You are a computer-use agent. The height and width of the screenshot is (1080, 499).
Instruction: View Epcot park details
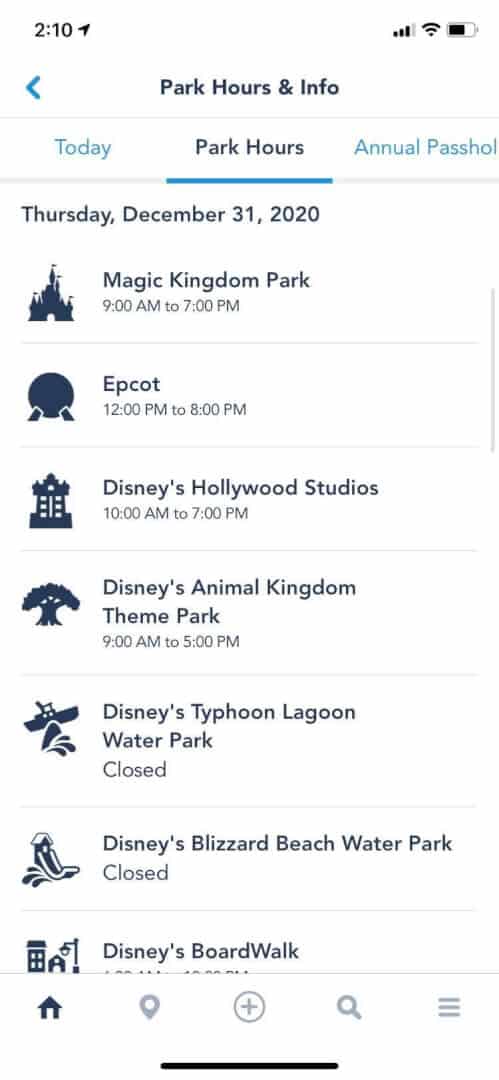coord(250,395)
